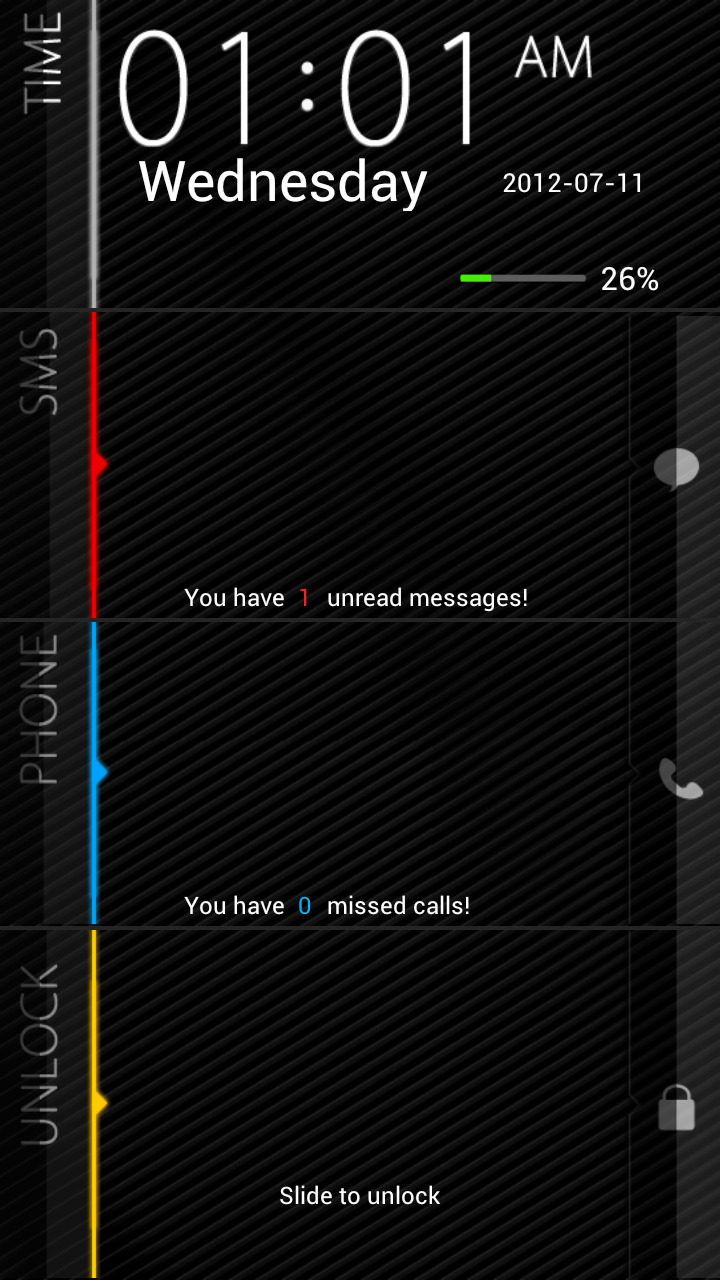720x1280 pixels.
Task: Tap the SMS speech bubble icon
Action: [677, 469]
